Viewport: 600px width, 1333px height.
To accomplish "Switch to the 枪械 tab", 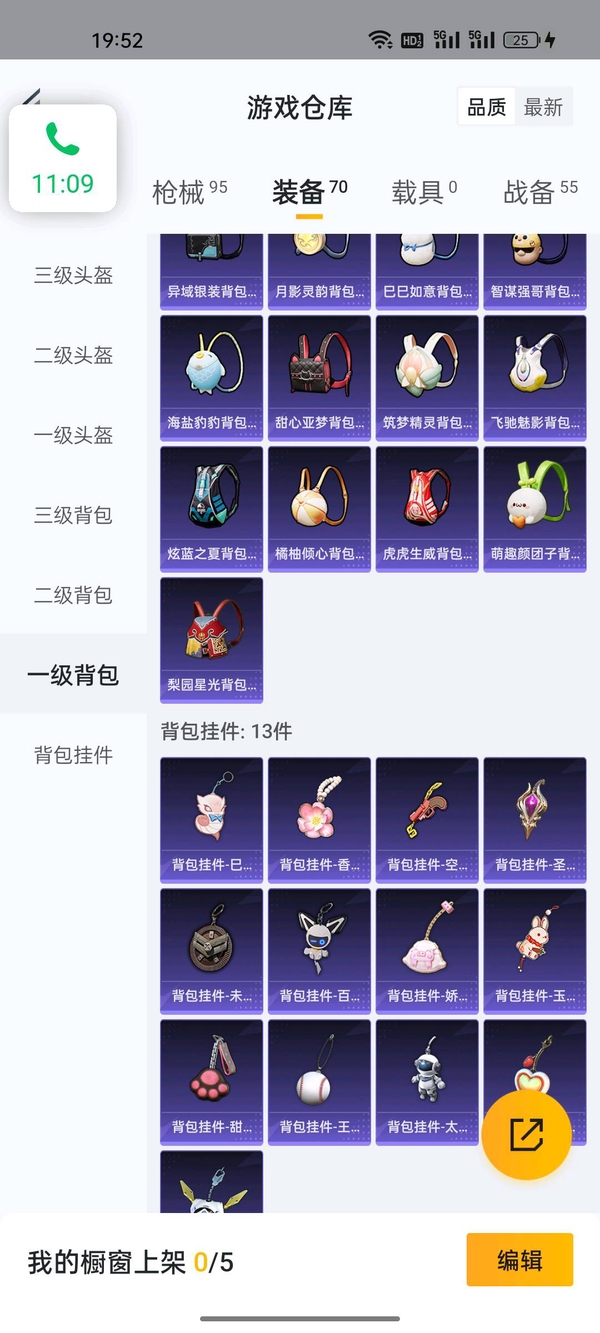I will pos(188,192).
